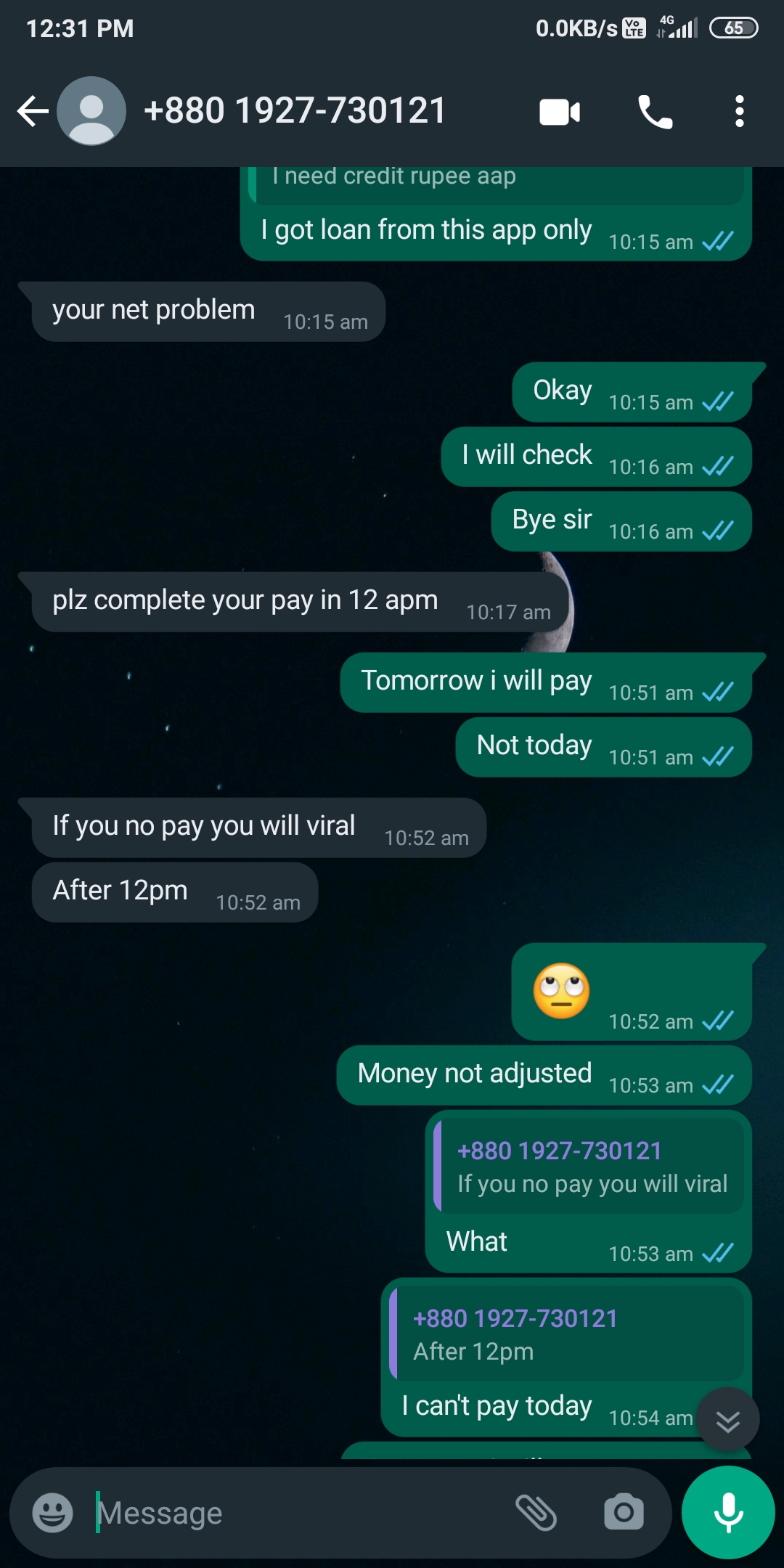The image size is (784, 1568).
Task: Start a video call
Action: coord(560,113)
